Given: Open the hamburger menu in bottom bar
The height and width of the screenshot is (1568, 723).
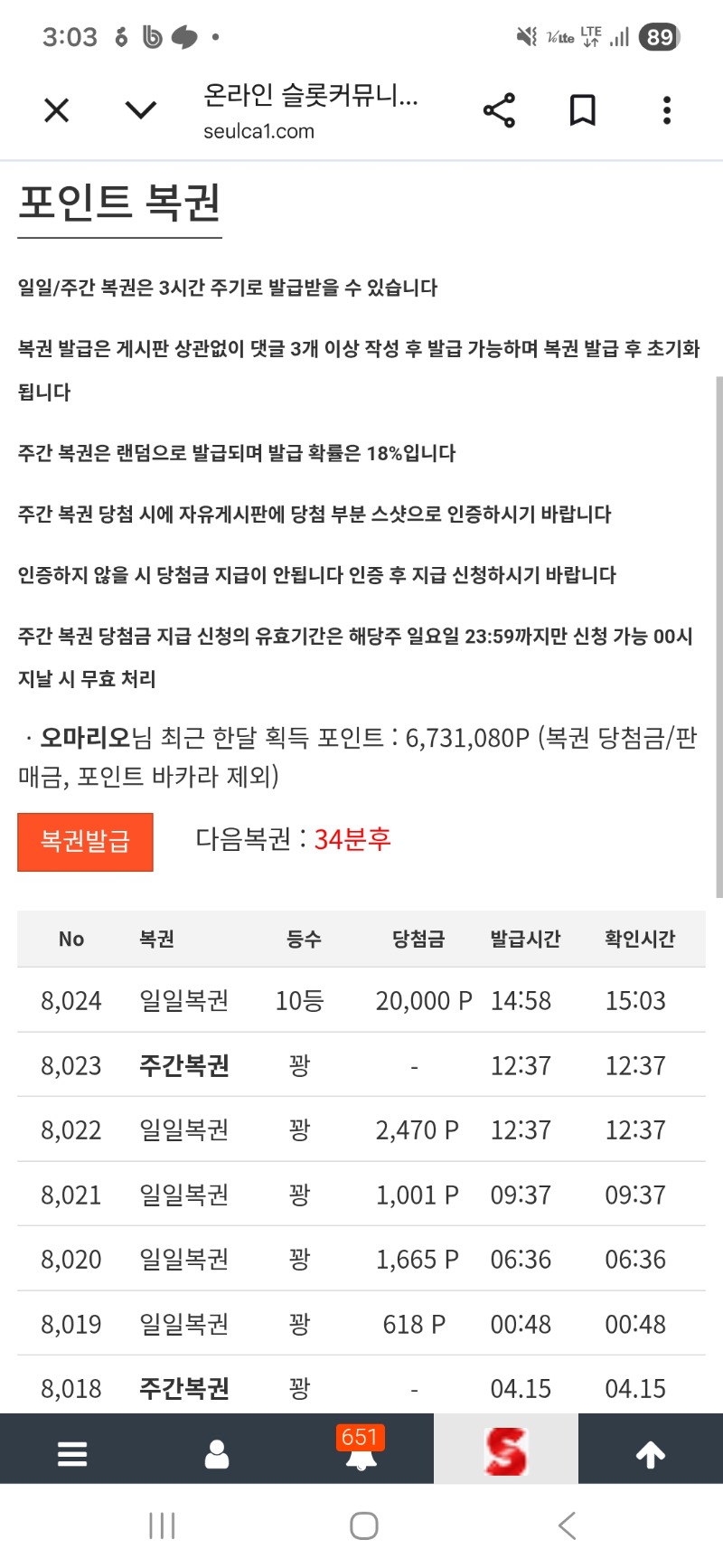Looking at the screenshot, I should (x=72, y=1453).
